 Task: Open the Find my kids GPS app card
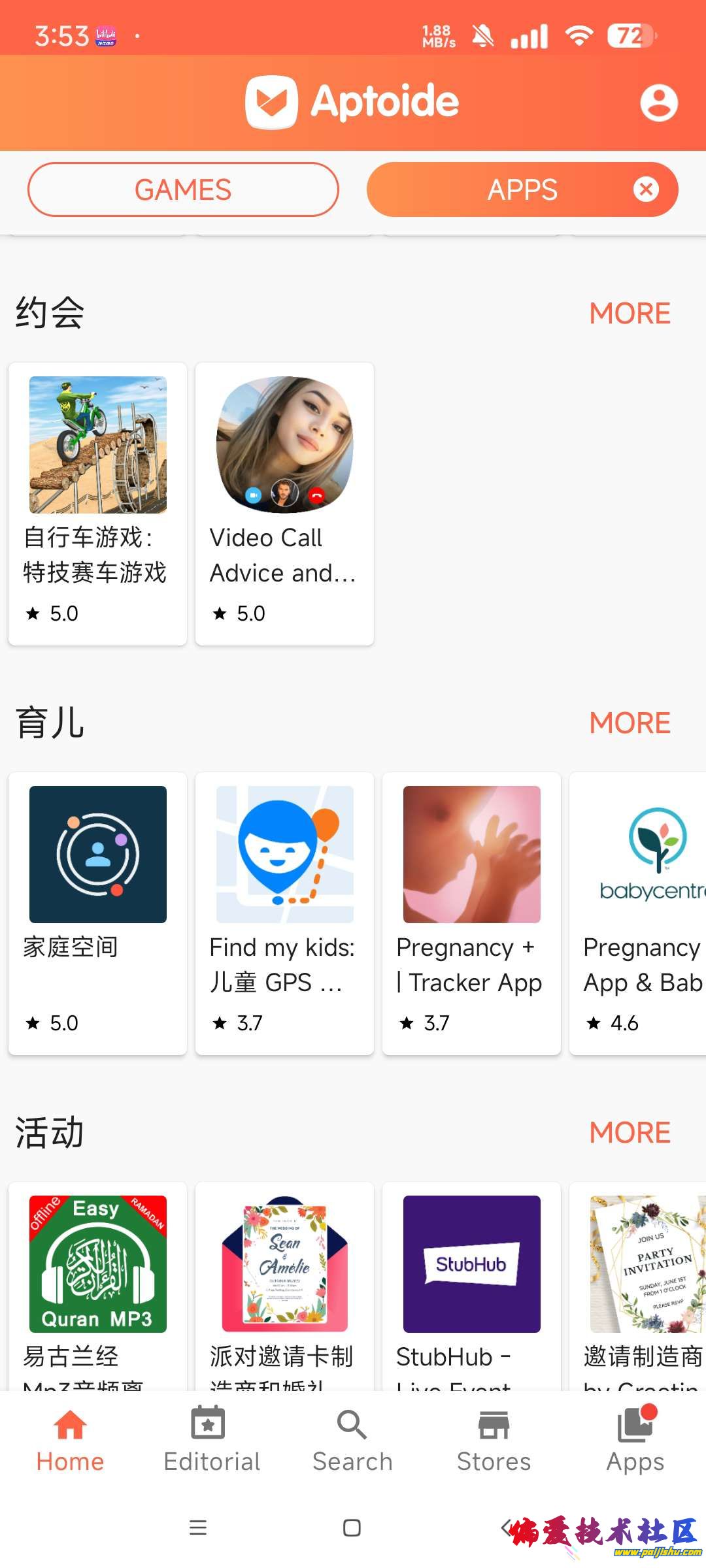284,913
